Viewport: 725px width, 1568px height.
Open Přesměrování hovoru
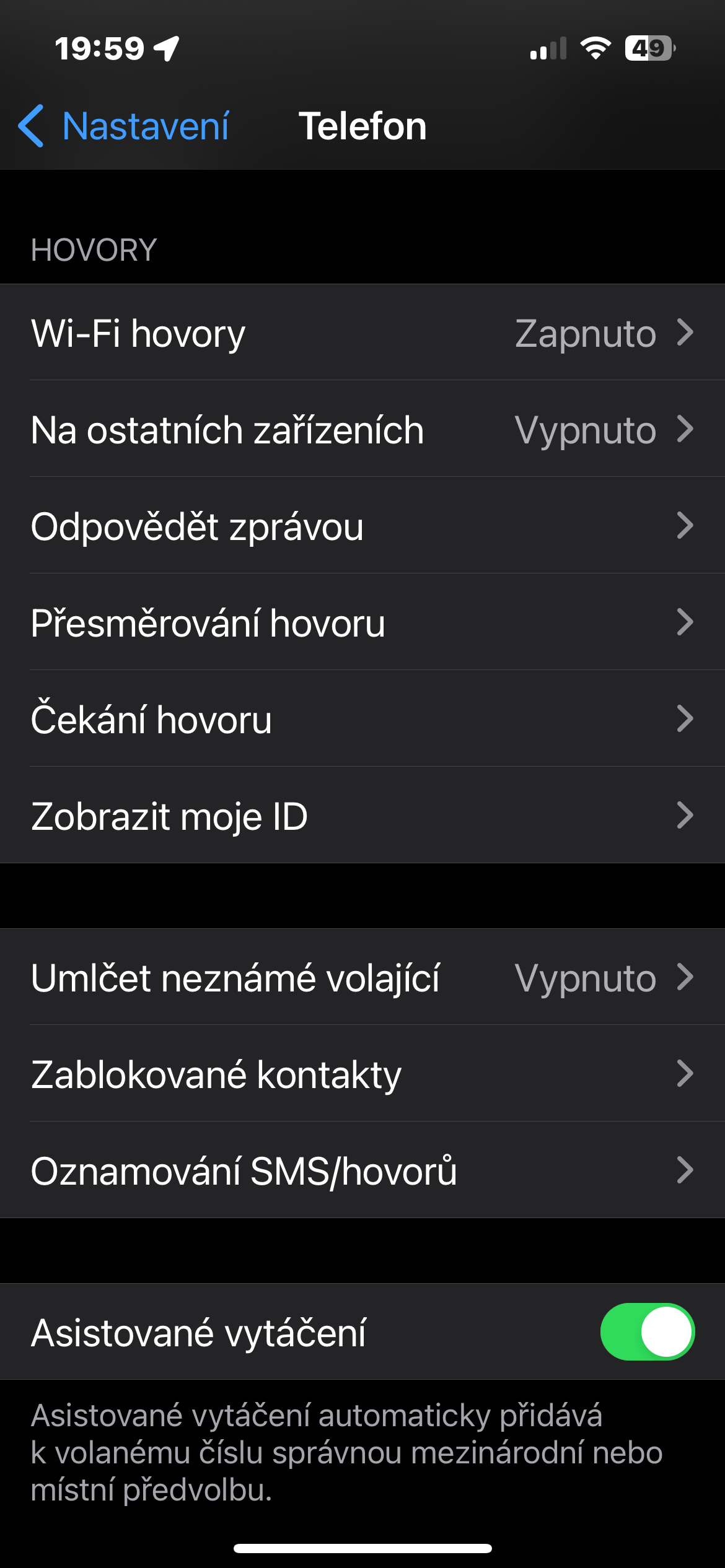(362, 623)
